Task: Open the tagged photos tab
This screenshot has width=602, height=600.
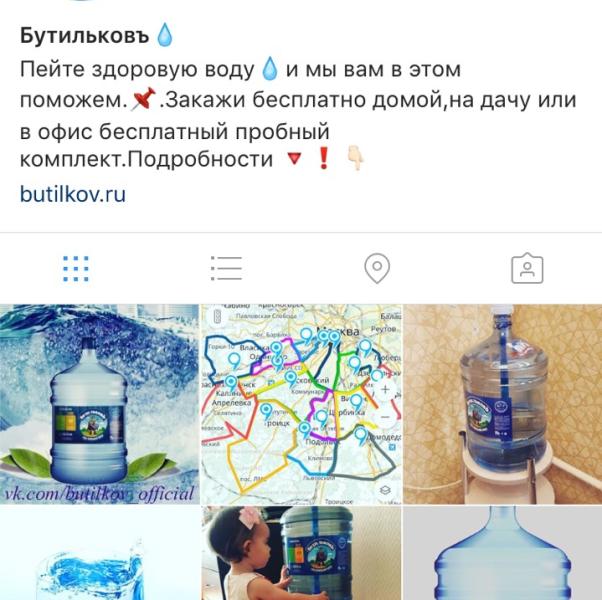Action: (x=527, y=268)
